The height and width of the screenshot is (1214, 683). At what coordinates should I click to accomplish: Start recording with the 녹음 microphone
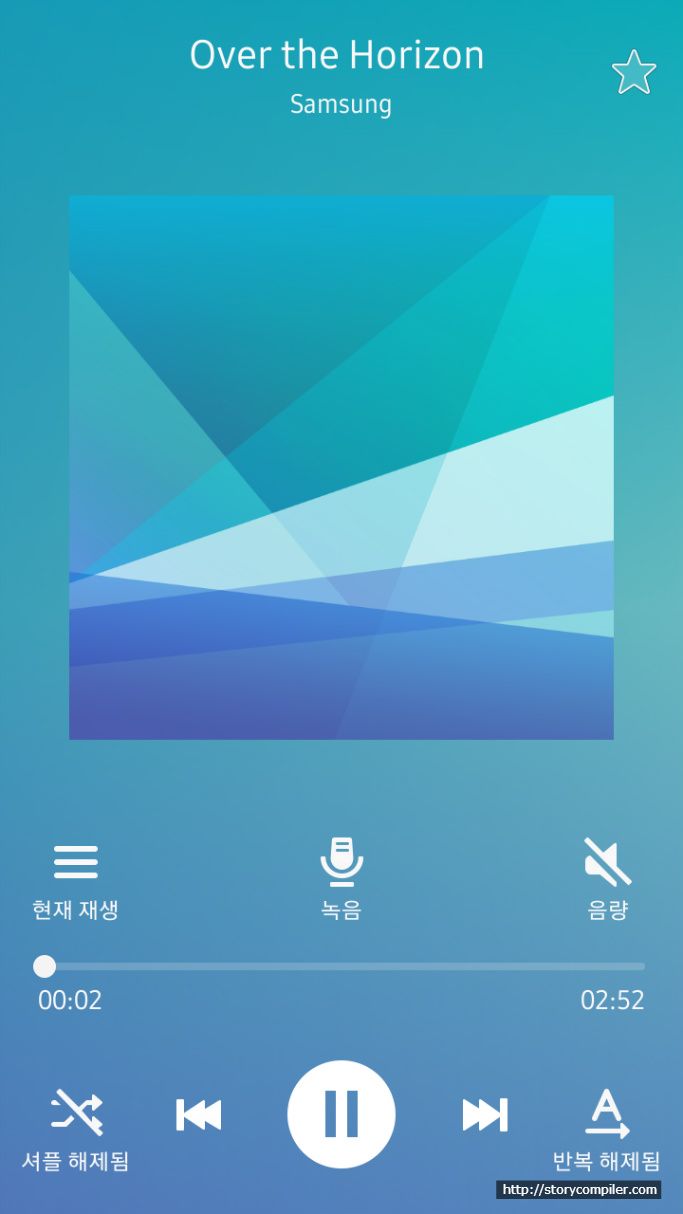point(341,879)
